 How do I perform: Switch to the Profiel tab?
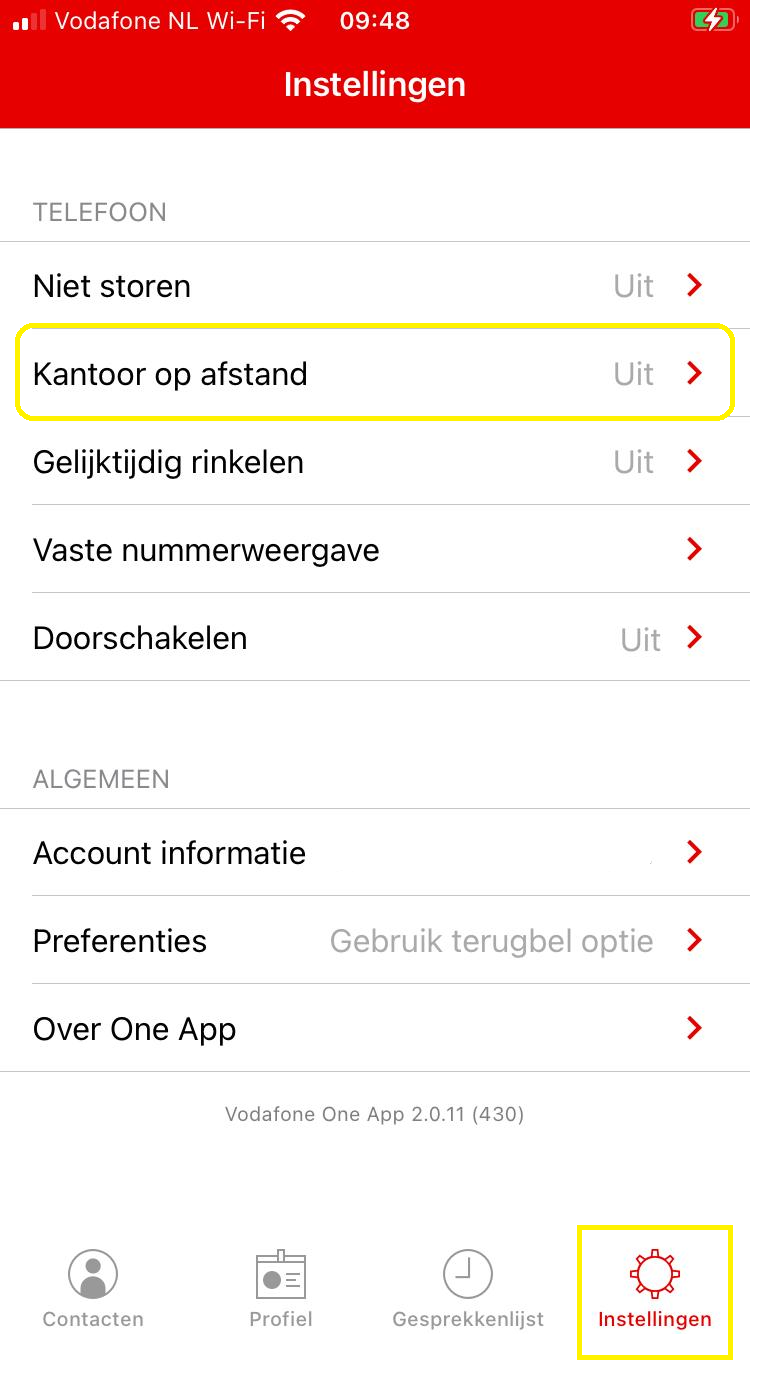(281, 1290)
